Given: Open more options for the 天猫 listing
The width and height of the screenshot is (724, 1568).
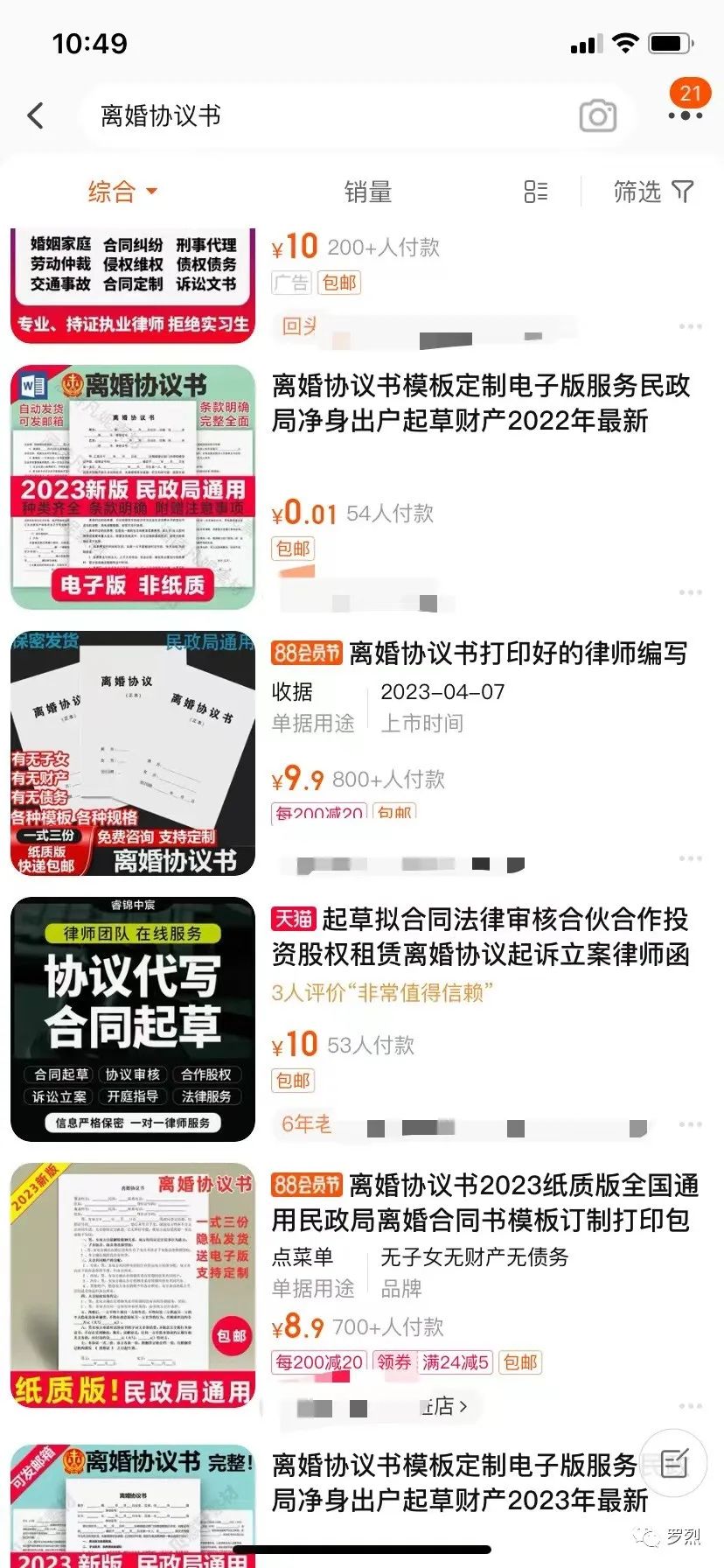Looking at the screenshot, I should tap(690, 1124).
